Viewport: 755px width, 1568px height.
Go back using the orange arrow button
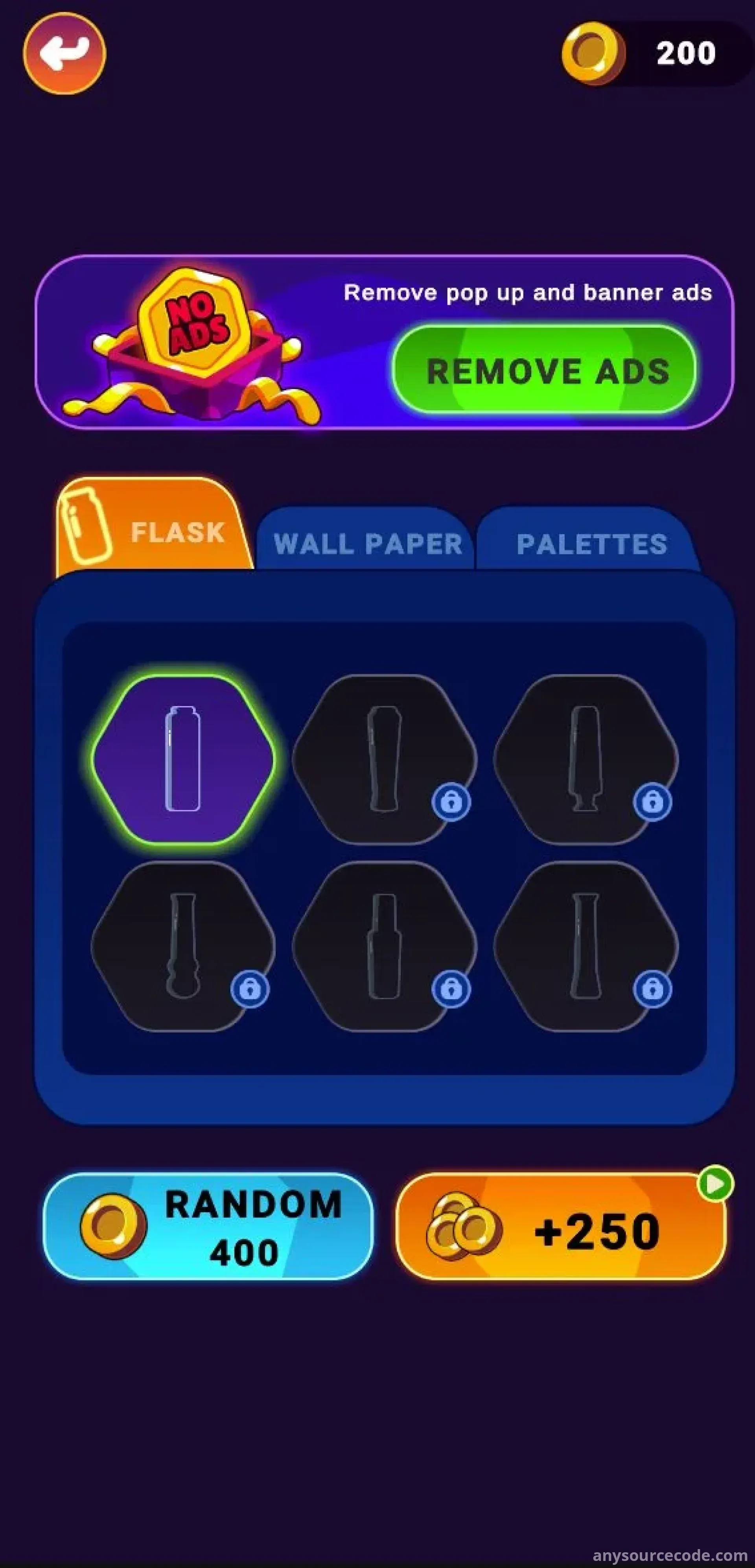pyautogui.click(x=64, y=53)
